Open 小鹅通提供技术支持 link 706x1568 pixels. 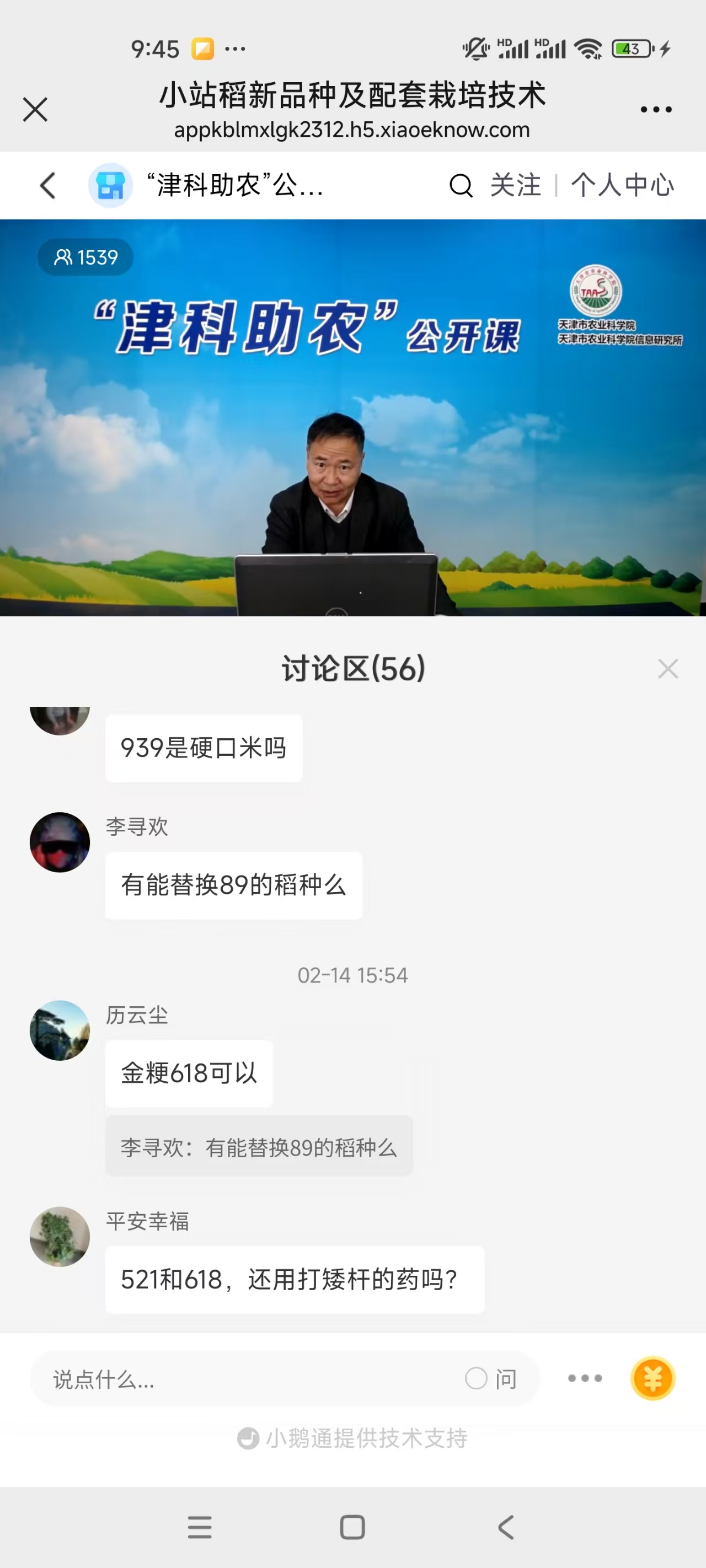pos(352,1438)
